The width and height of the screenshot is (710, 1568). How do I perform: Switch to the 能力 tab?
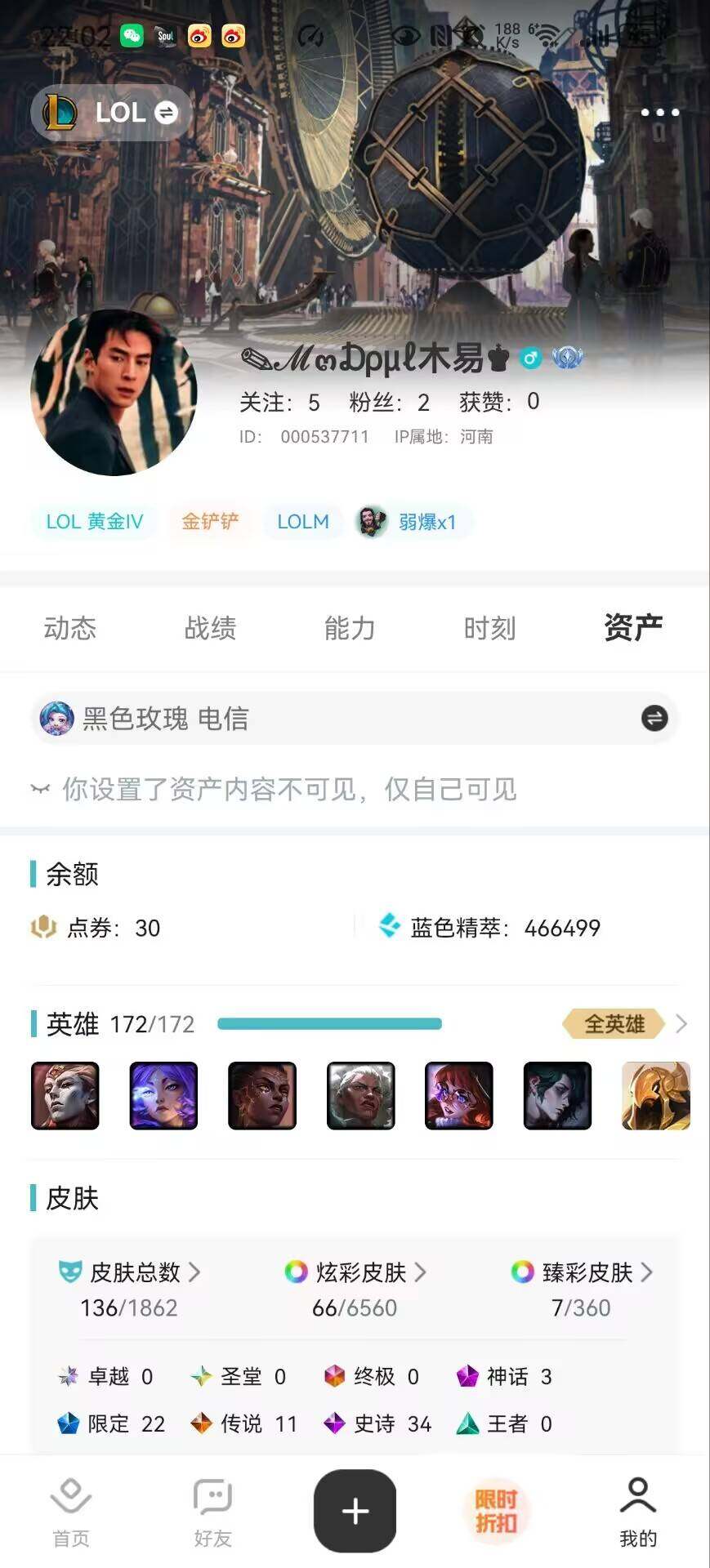coord(350,628)
